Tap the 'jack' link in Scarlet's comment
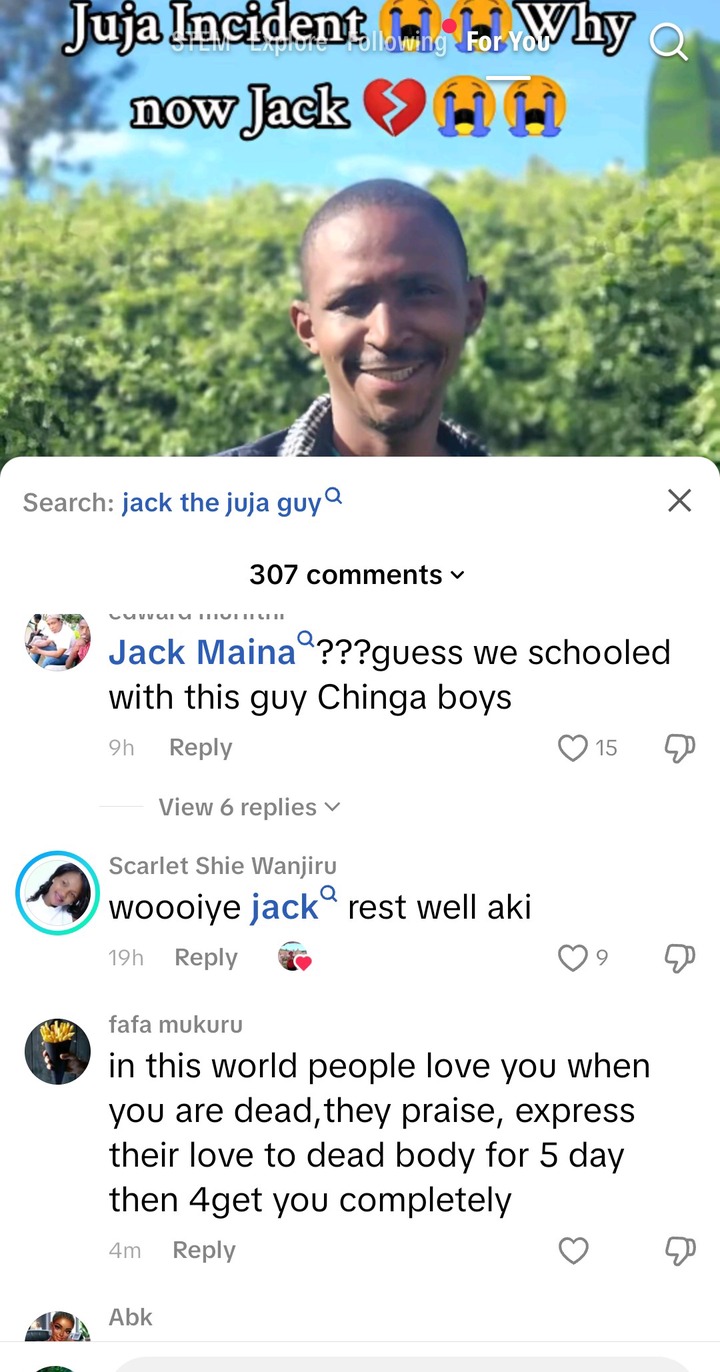Viewport: 720px width, 1372px height. 285,907
